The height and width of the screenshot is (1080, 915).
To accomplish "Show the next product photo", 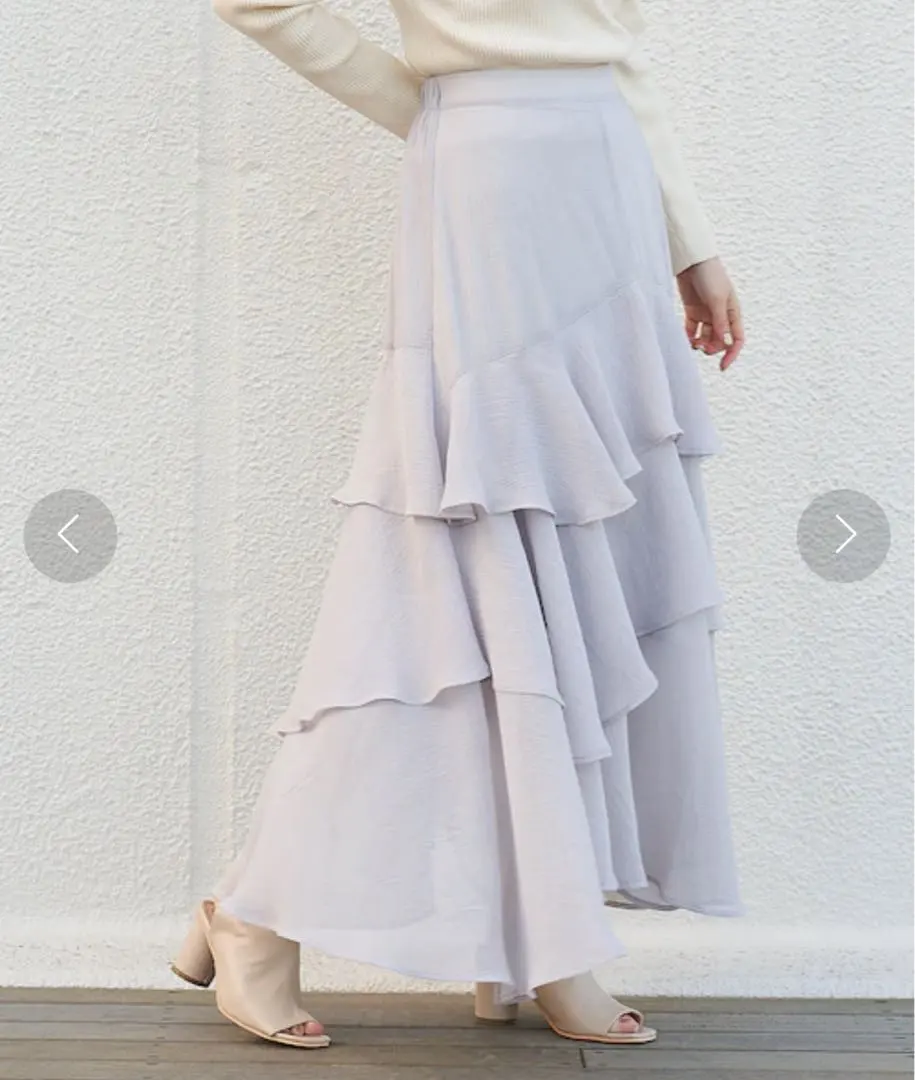I will [x=843, y=535].
